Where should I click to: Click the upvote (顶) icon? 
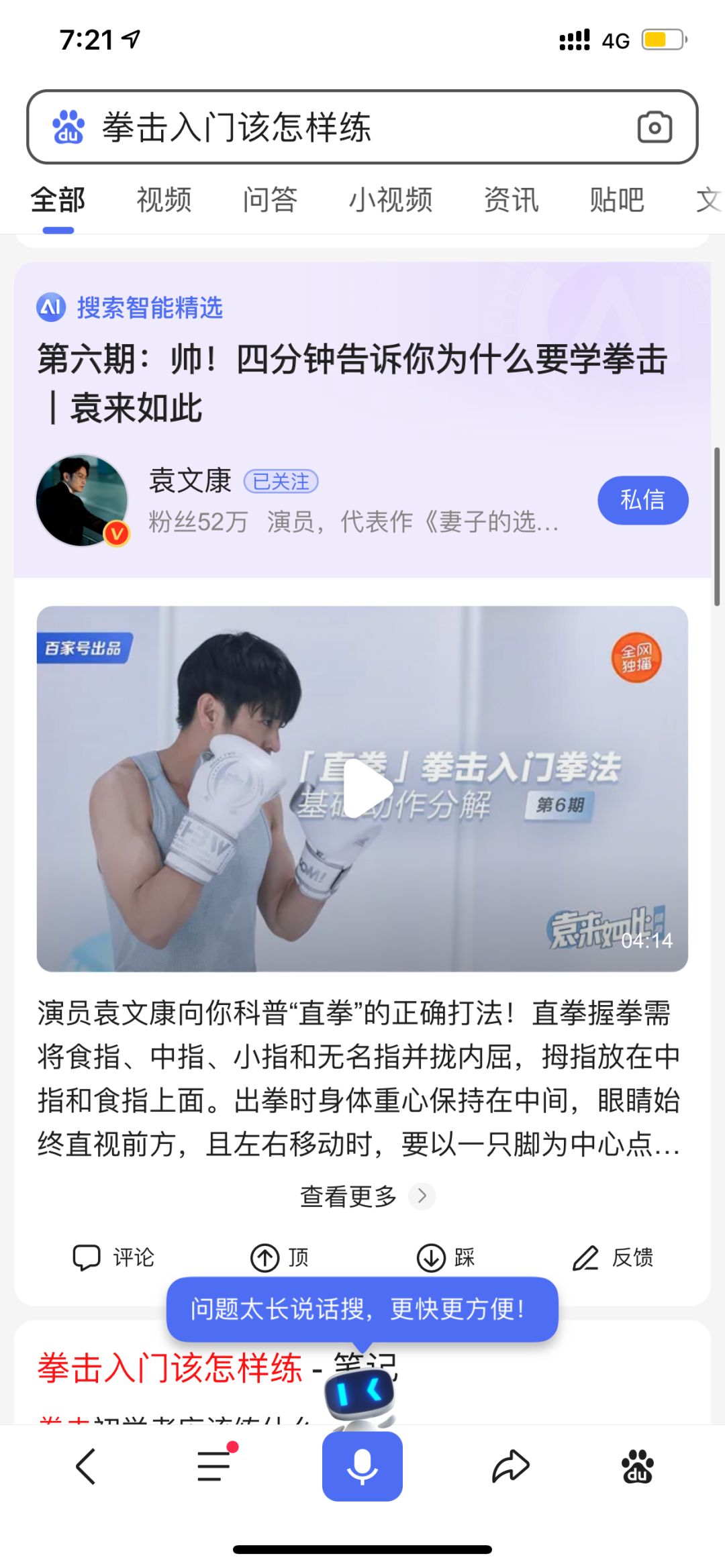[279, 1257]
